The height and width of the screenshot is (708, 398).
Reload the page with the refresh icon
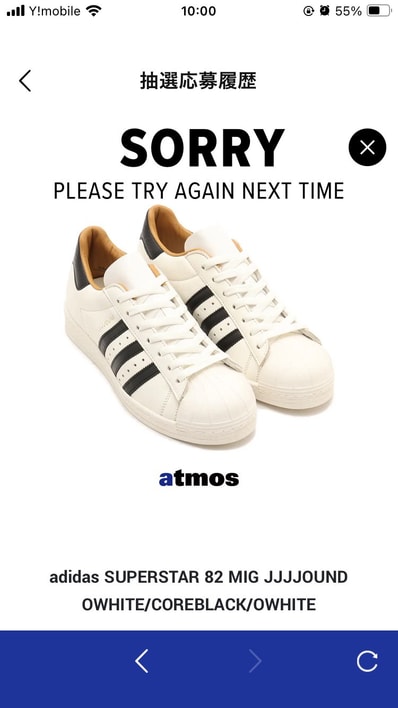click(367, 661)
